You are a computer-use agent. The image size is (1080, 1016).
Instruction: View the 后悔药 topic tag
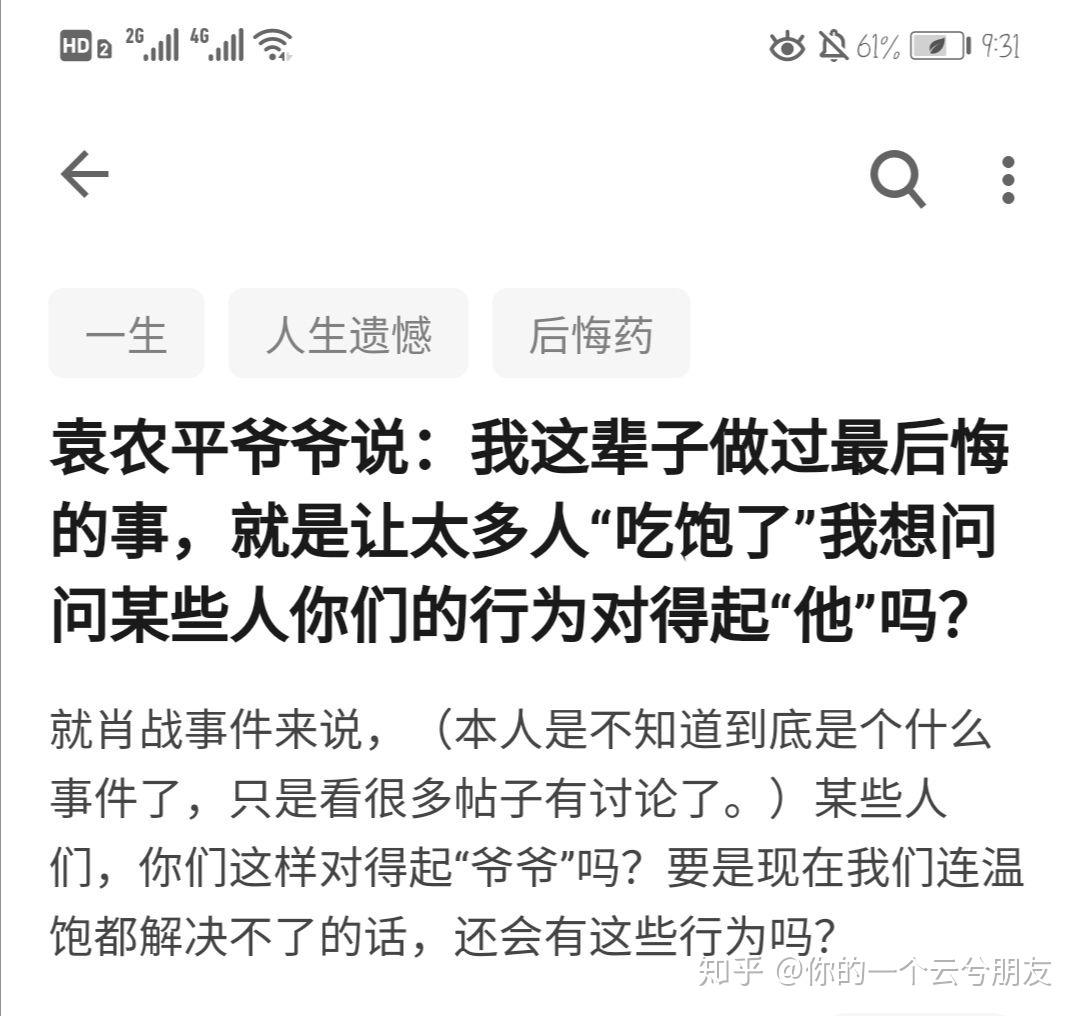pyautogui.click(x=591, y=333)
